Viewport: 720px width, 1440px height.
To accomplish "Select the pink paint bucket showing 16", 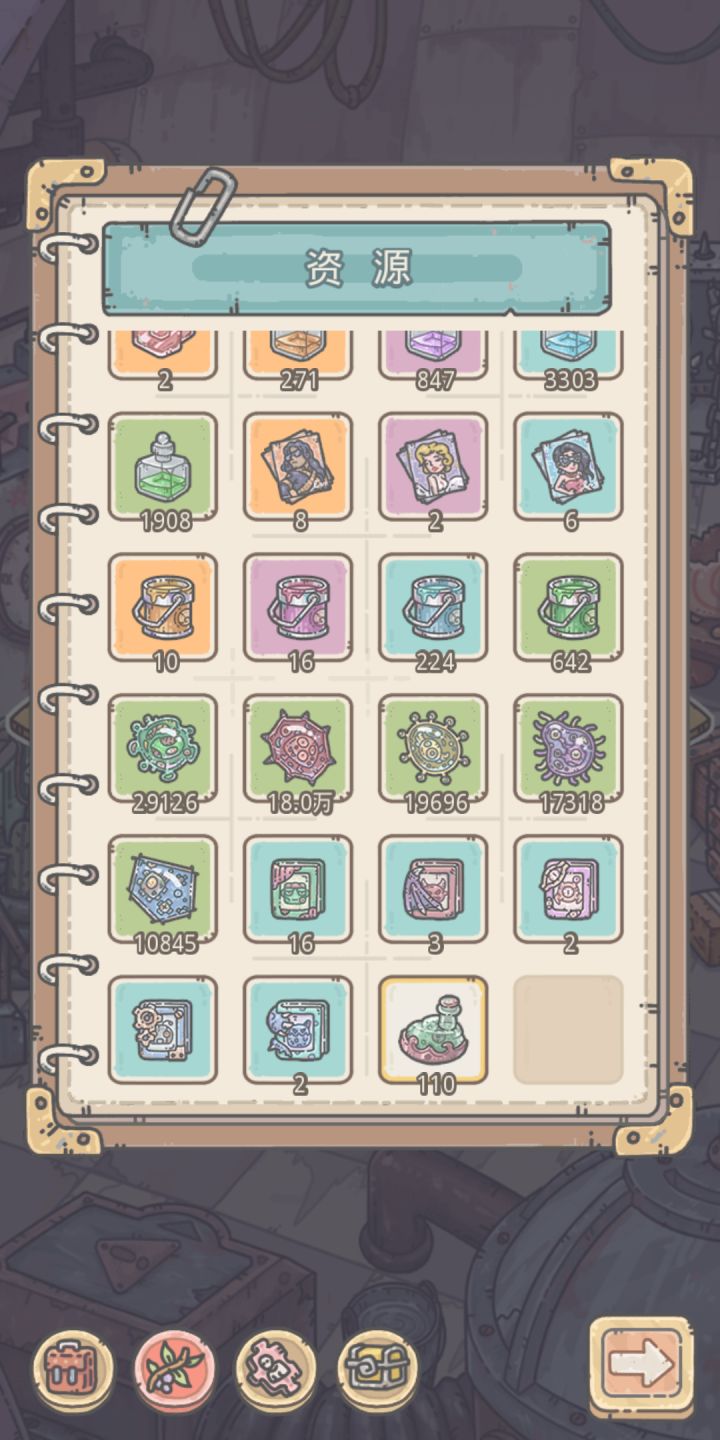I will [299, 608].
